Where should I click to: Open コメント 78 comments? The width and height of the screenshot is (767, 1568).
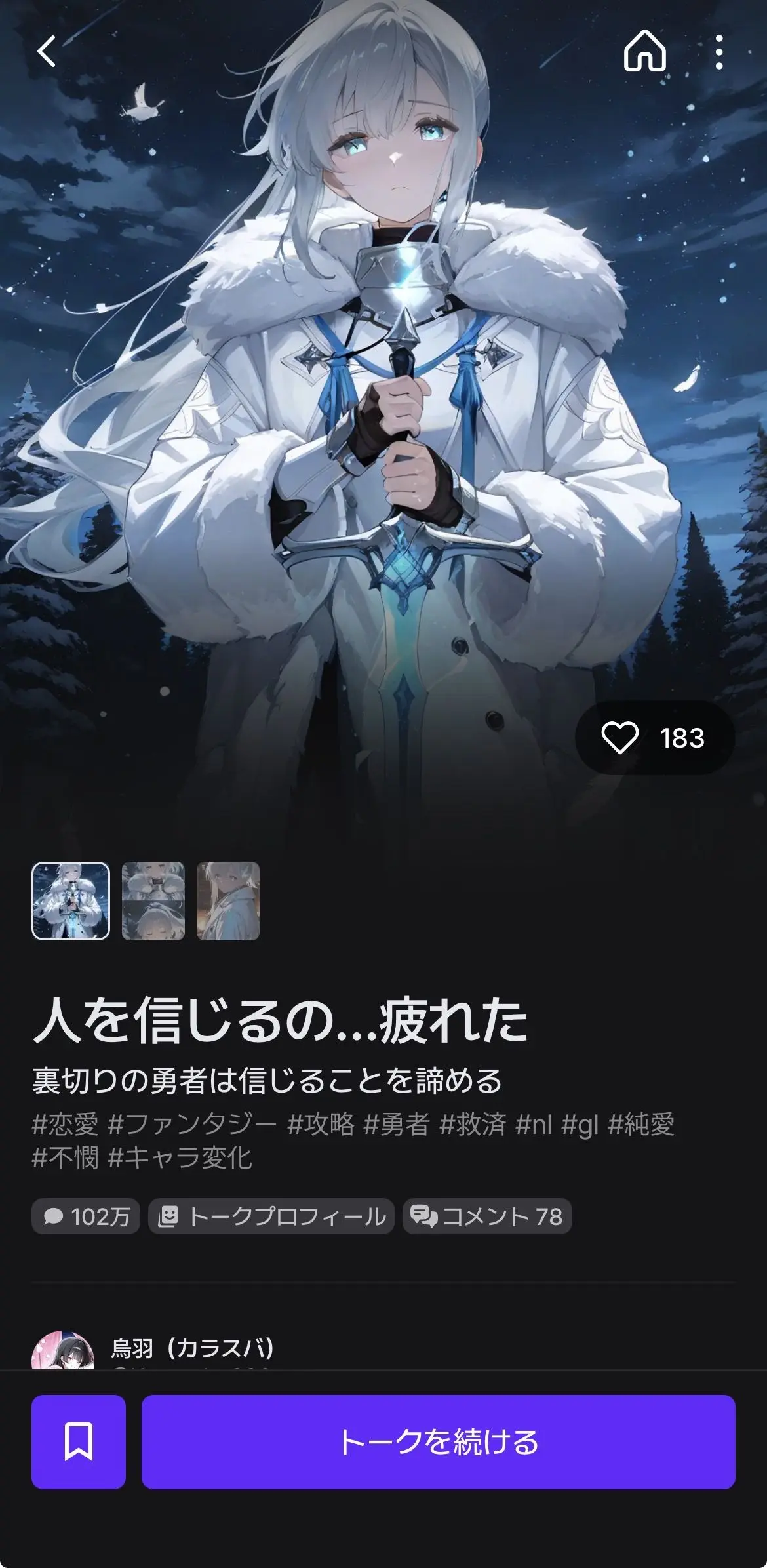487,1216
